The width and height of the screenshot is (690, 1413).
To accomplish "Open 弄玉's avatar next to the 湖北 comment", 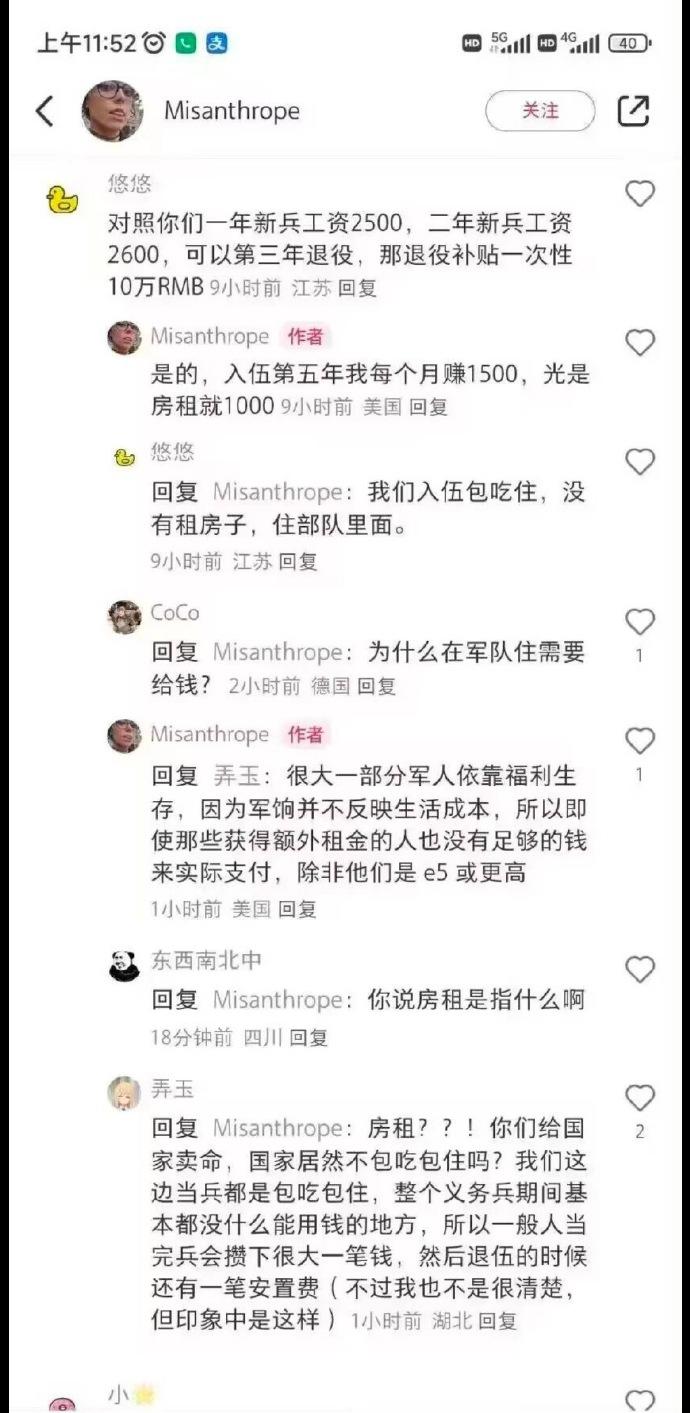I will click(x=125, y=1092).
